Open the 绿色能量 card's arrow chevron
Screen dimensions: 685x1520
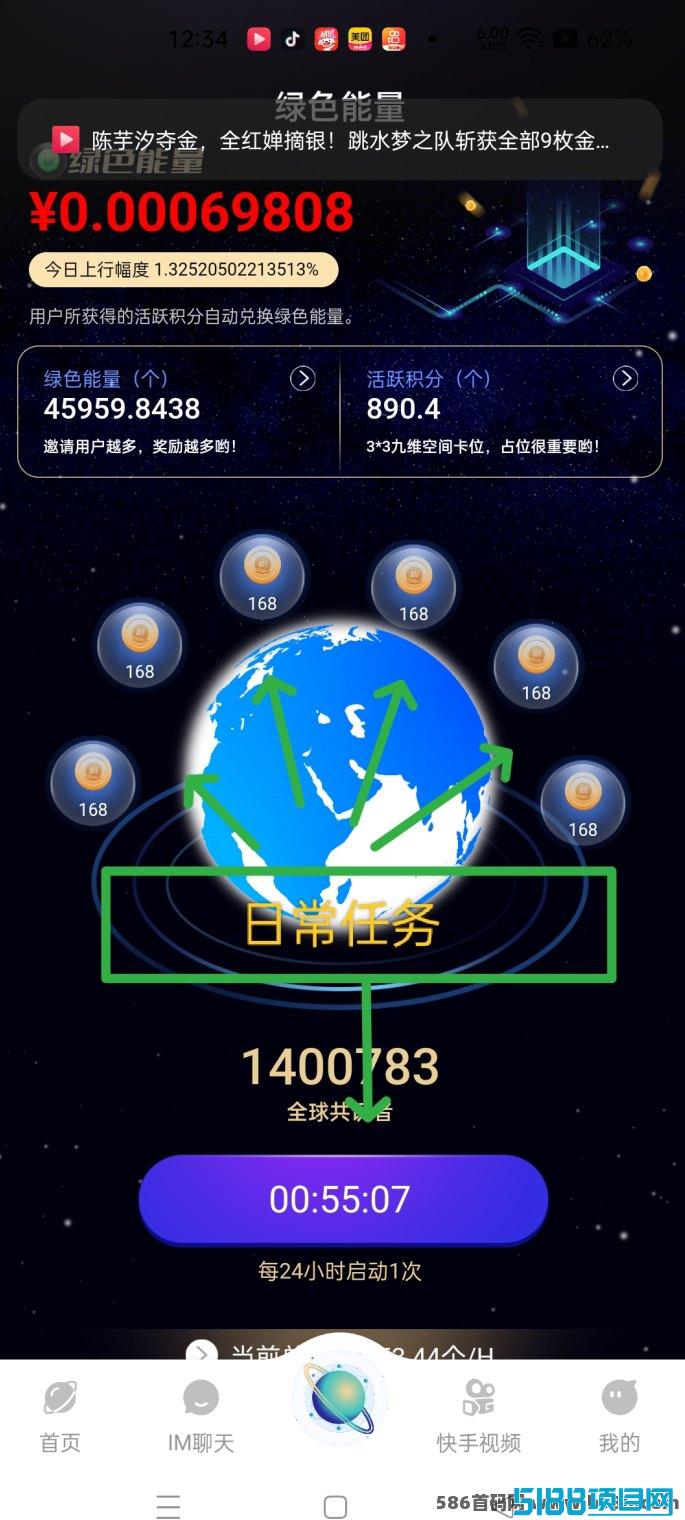(x=302, y=378)
